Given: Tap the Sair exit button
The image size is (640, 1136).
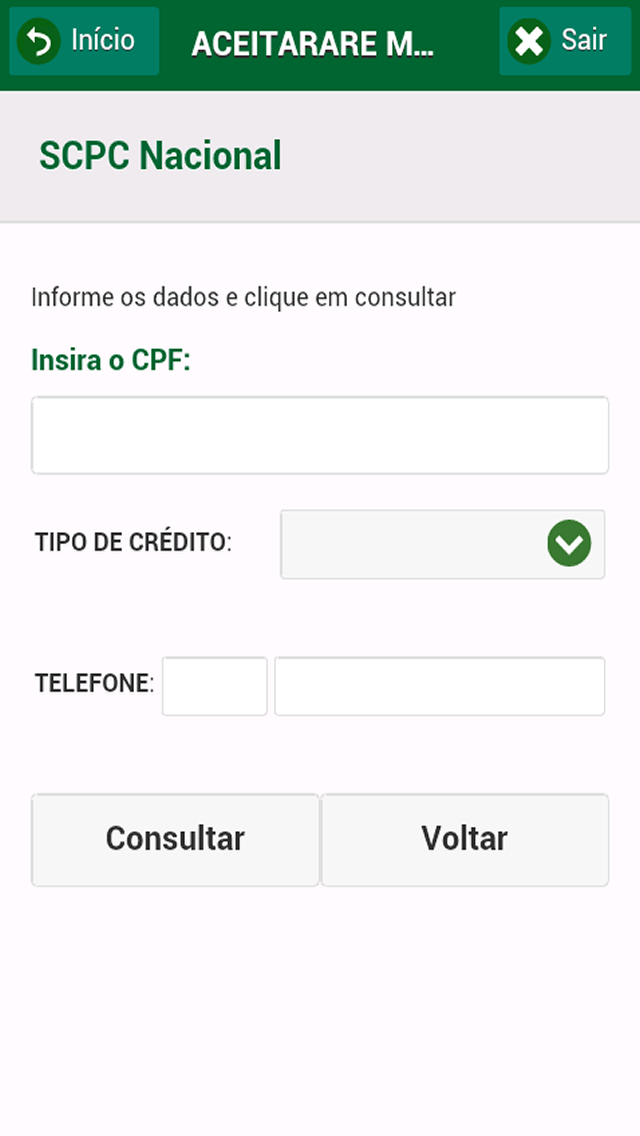Looking at the screenshot, I should point(565,41).
